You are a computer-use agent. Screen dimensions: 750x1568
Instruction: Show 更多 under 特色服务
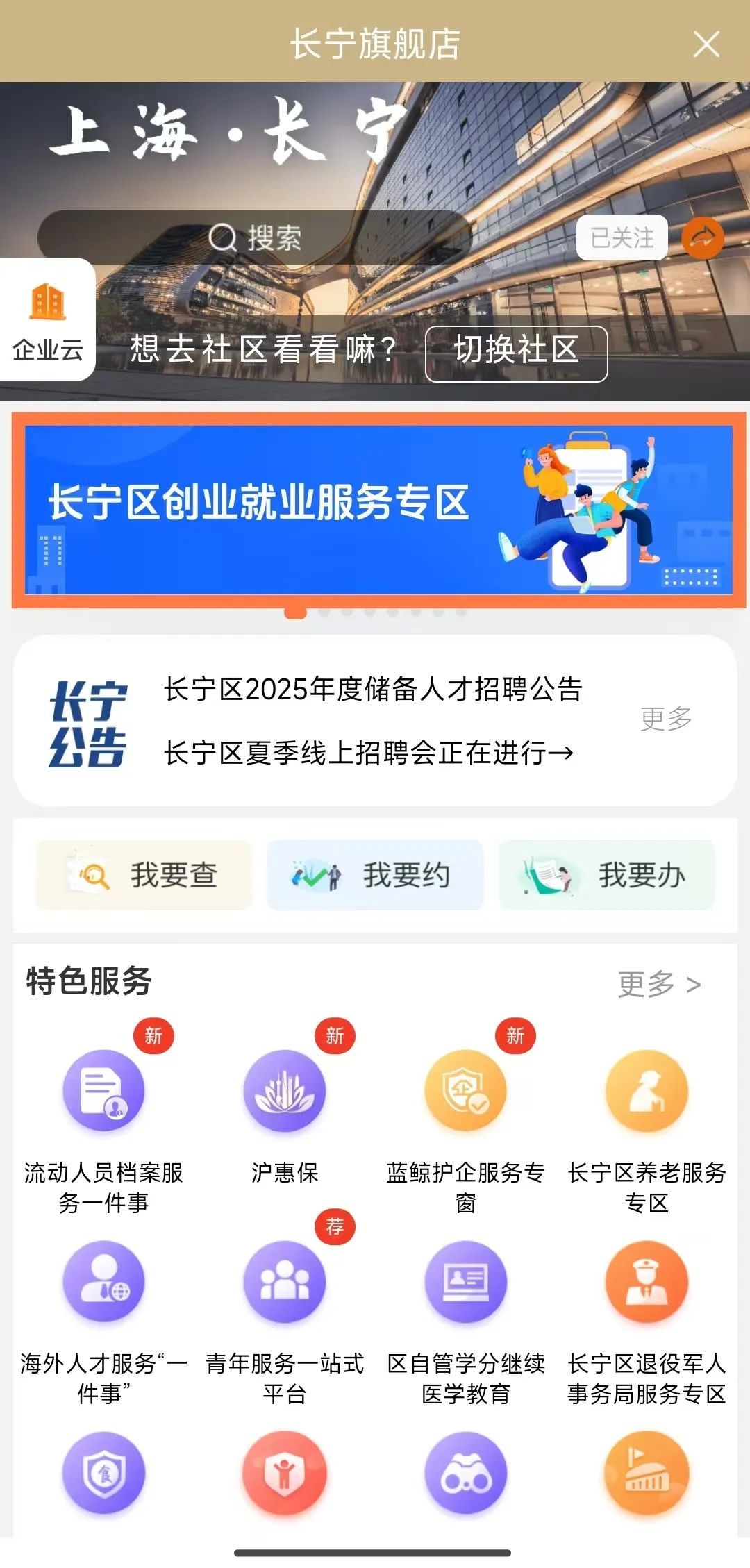pyautogui.click(x=659, y=984)
